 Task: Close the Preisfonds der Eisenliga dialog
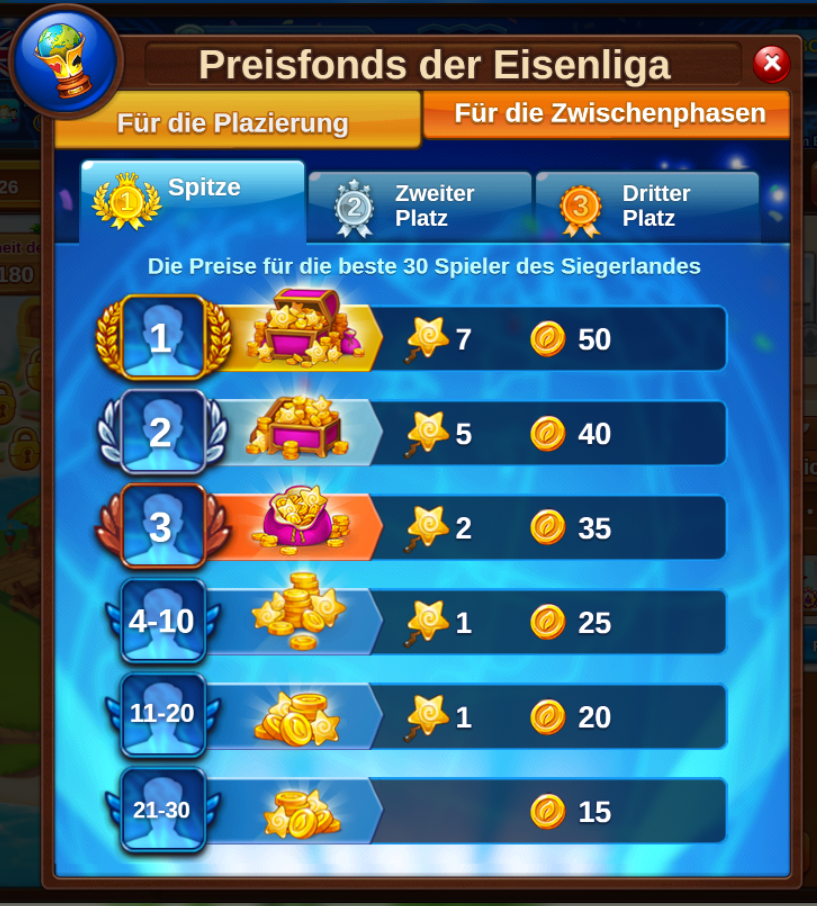coord(771,65)
